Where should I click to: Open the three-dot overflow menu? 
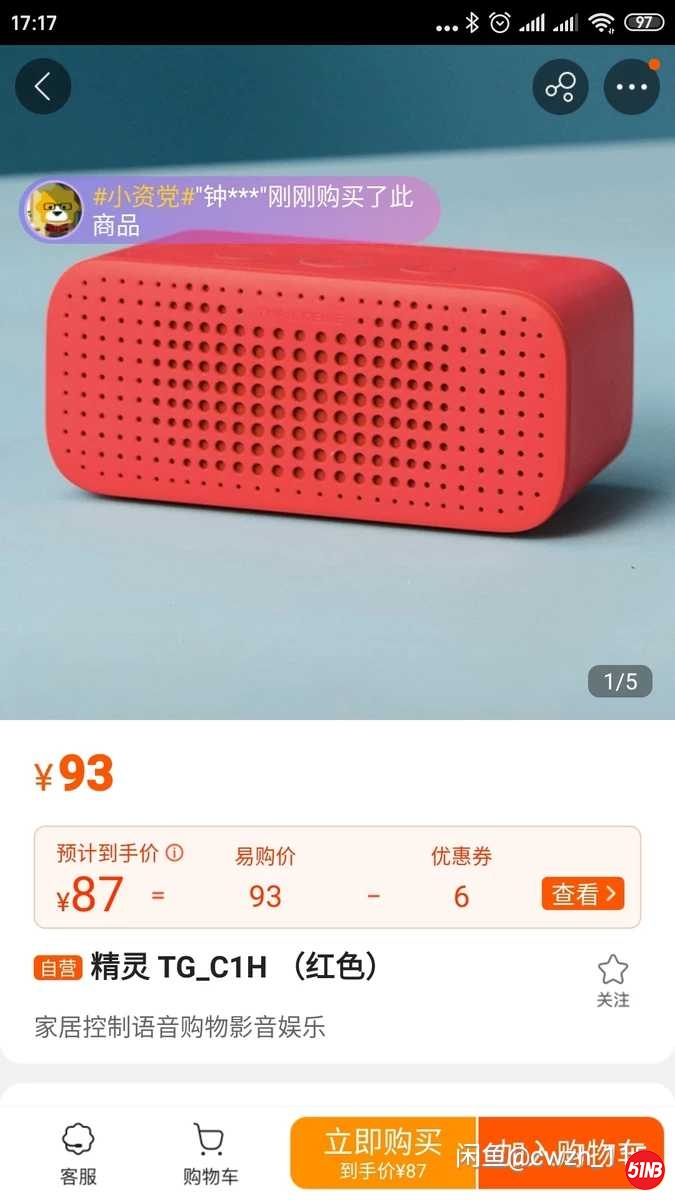click(632, 87)
